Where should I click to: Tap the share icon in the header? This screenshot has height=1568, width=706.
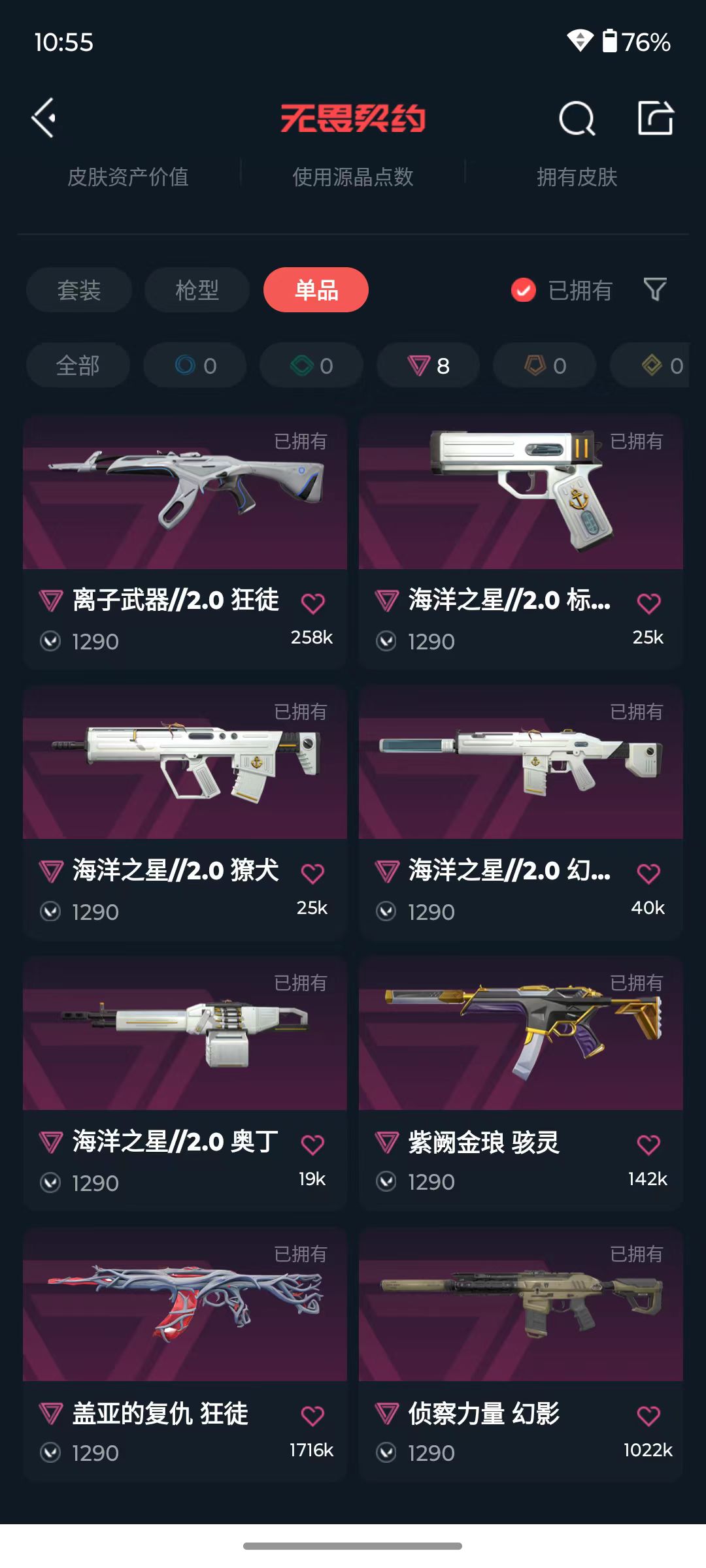point(656,118)
